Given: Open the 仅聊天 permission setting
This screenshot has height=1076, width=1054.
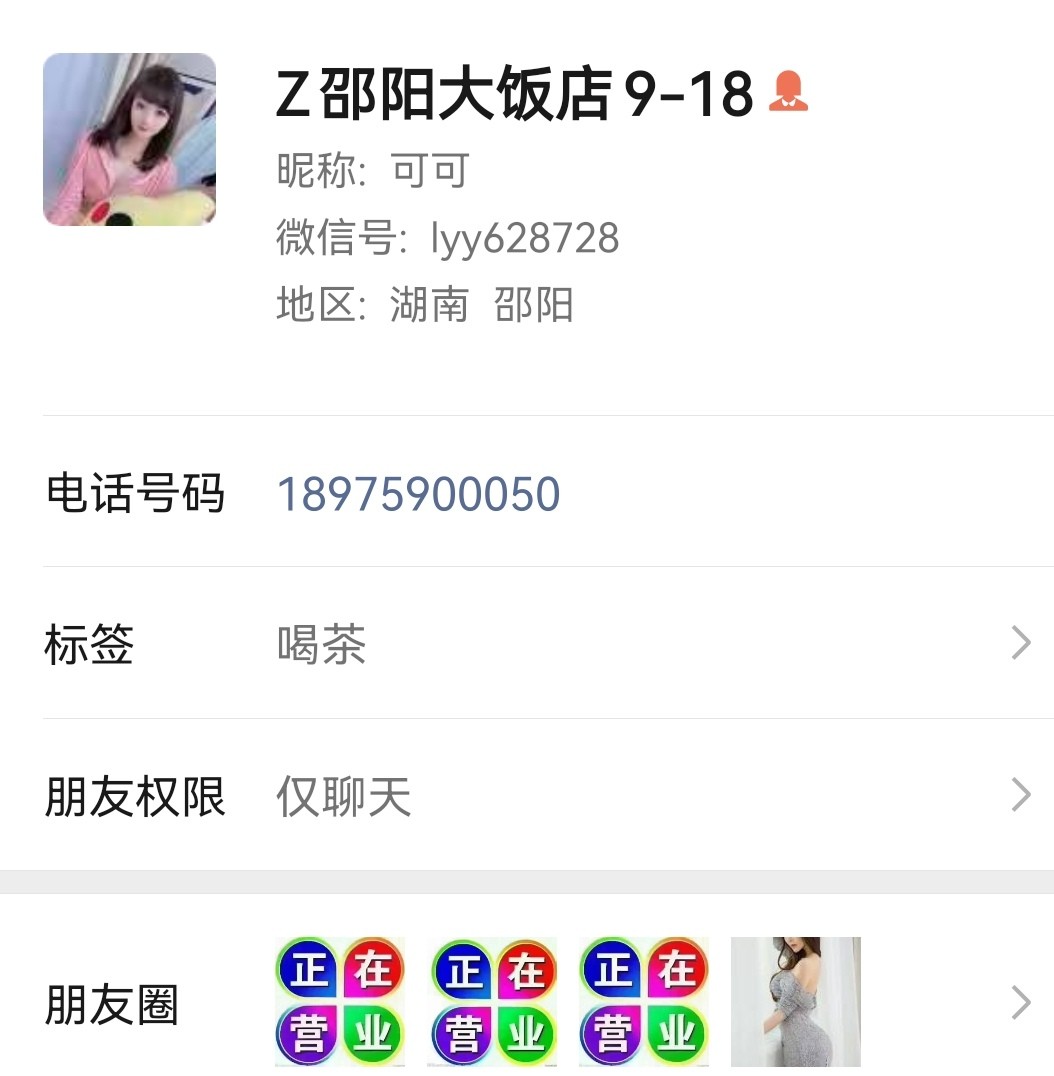Looking at the screenshot, I should click(342, 795).
